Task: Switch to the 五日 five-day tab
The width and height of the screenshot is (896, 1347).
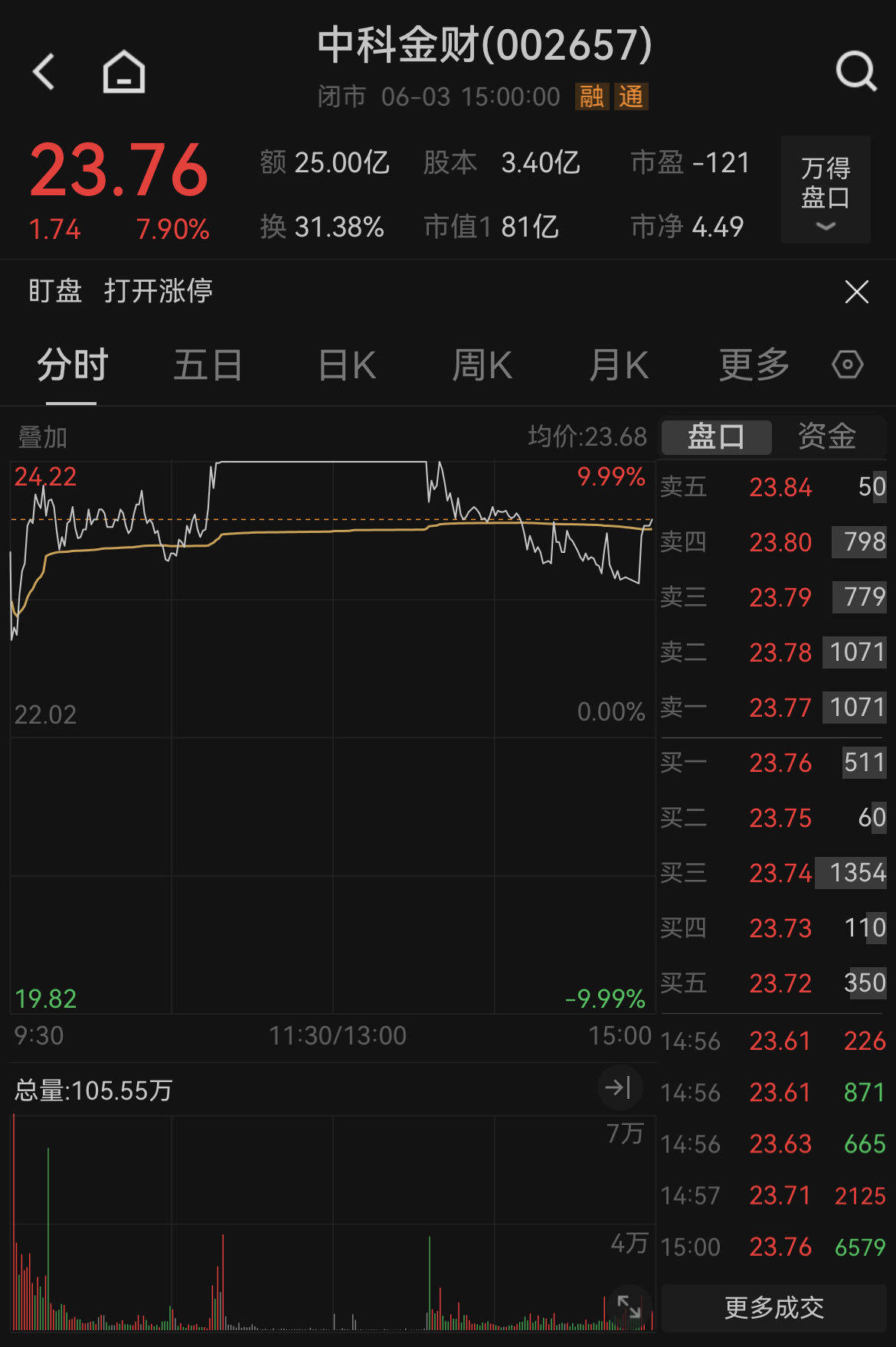Action: tap(207, 365)
